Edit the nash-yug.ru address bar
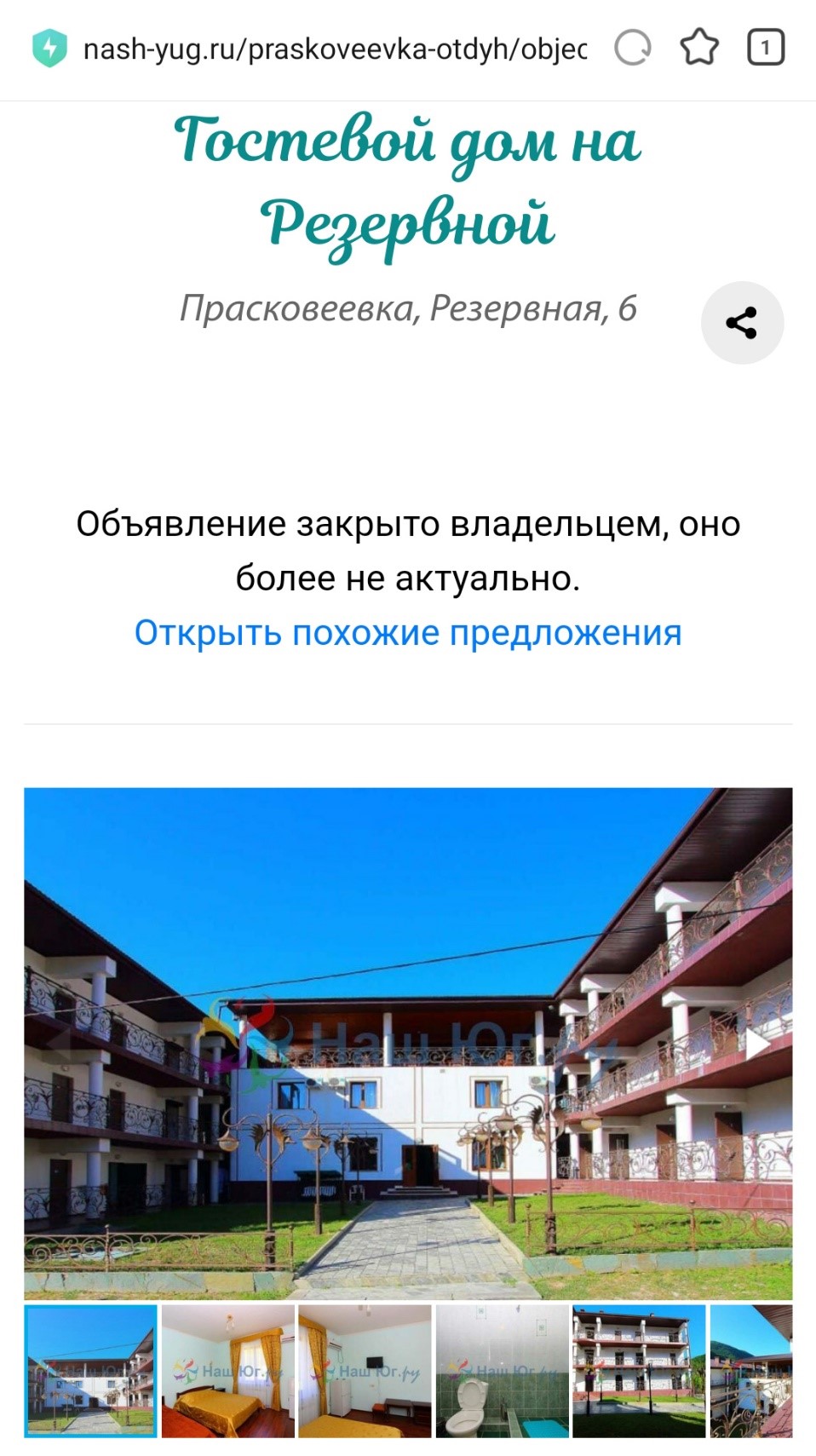 [x=334, y=49]
